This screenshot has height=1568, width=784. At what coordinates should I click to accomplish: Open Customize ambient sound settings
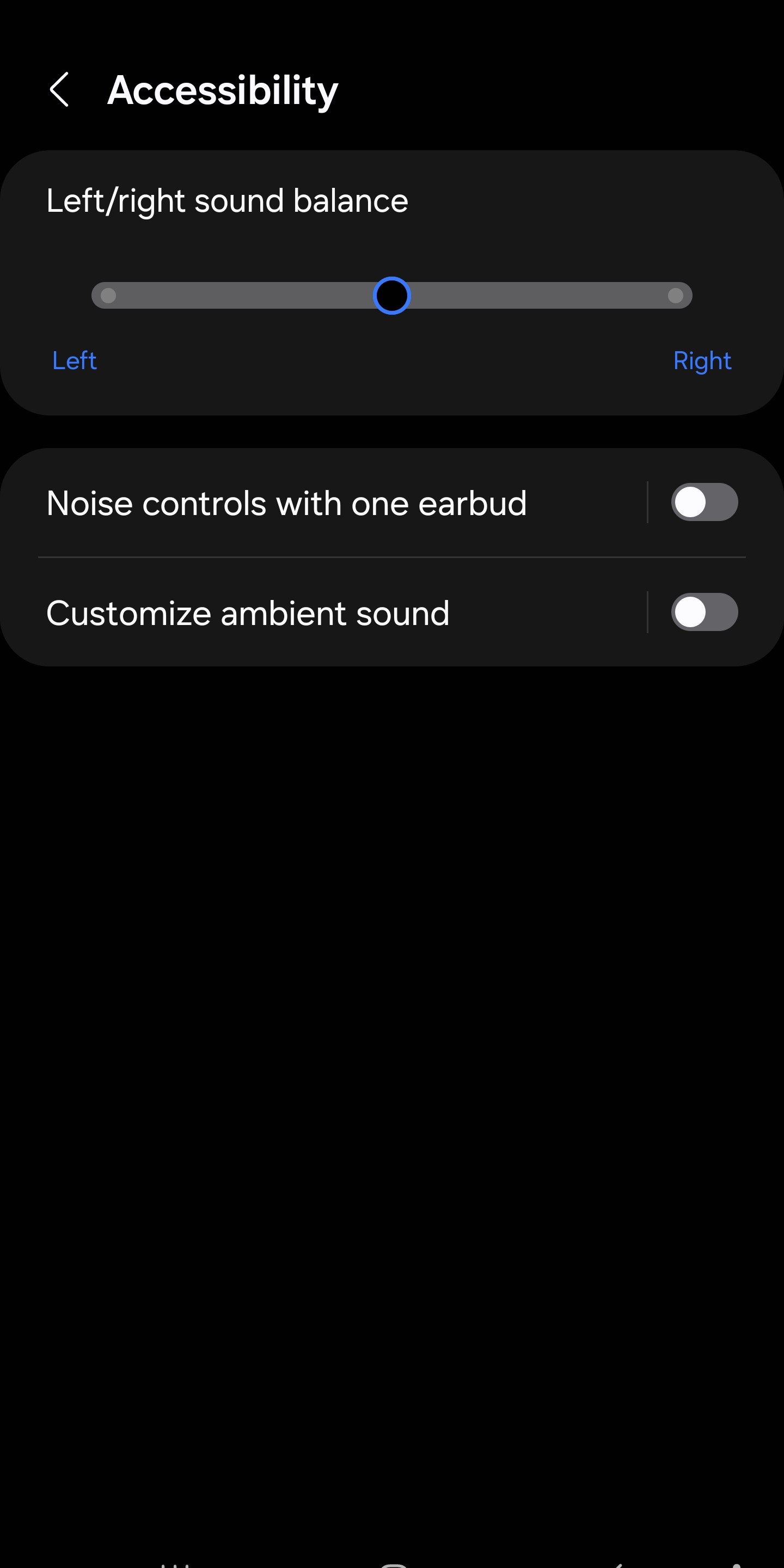tap(248, 613)
